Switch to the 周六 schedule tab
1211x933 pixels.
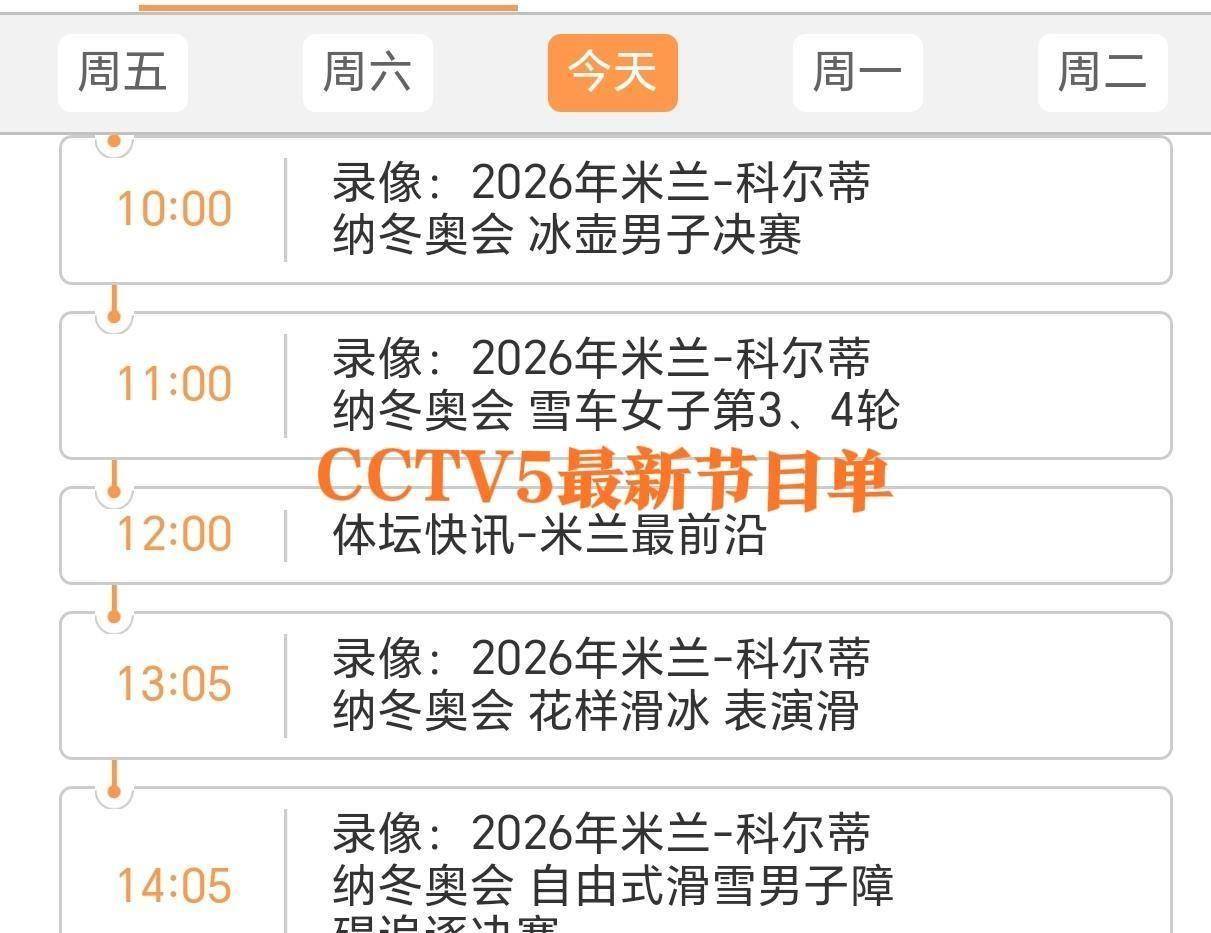point(367,73)
